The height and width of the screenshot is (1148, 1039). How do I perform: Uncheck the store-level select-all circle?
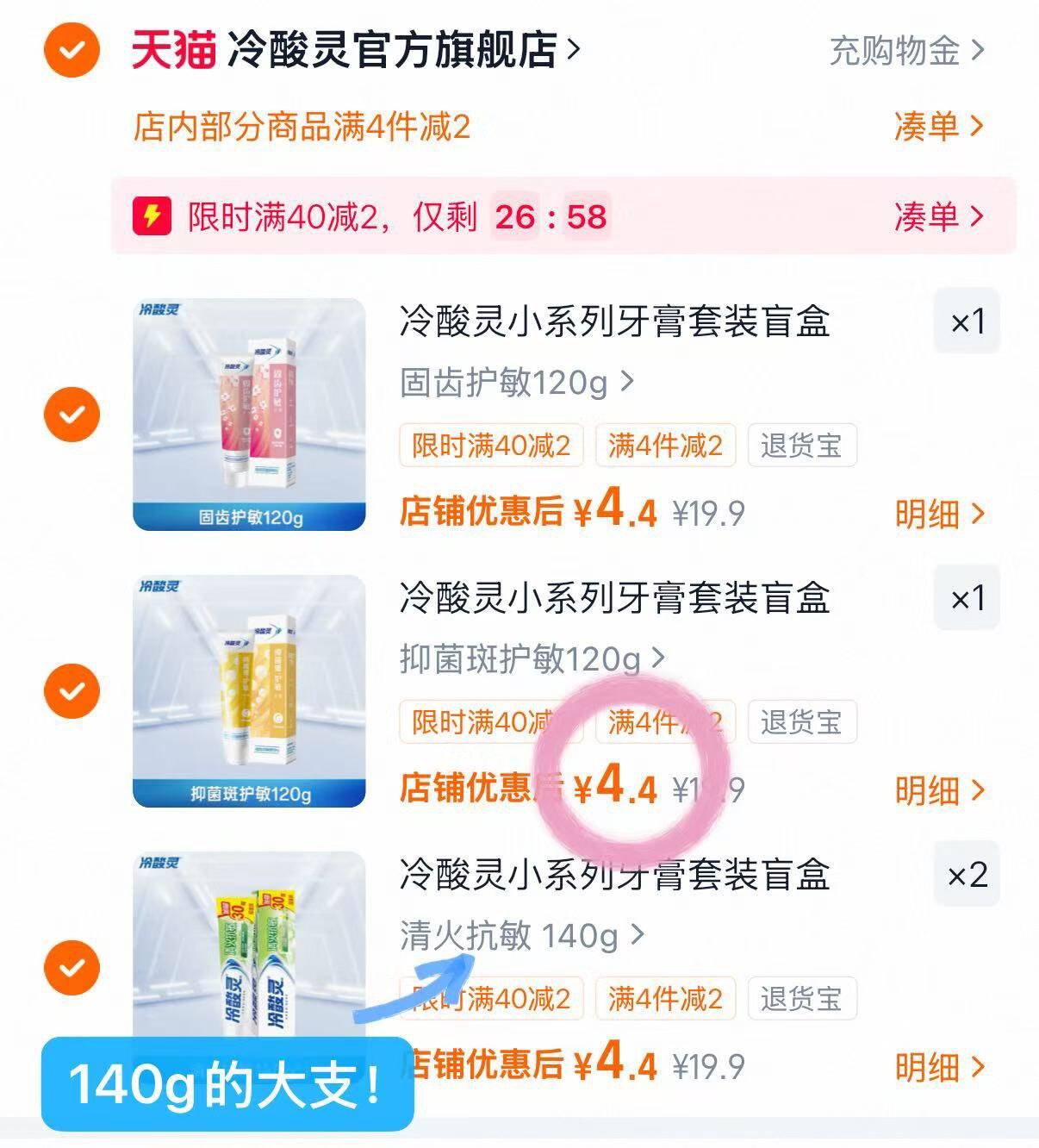click(x=72, y=49)
